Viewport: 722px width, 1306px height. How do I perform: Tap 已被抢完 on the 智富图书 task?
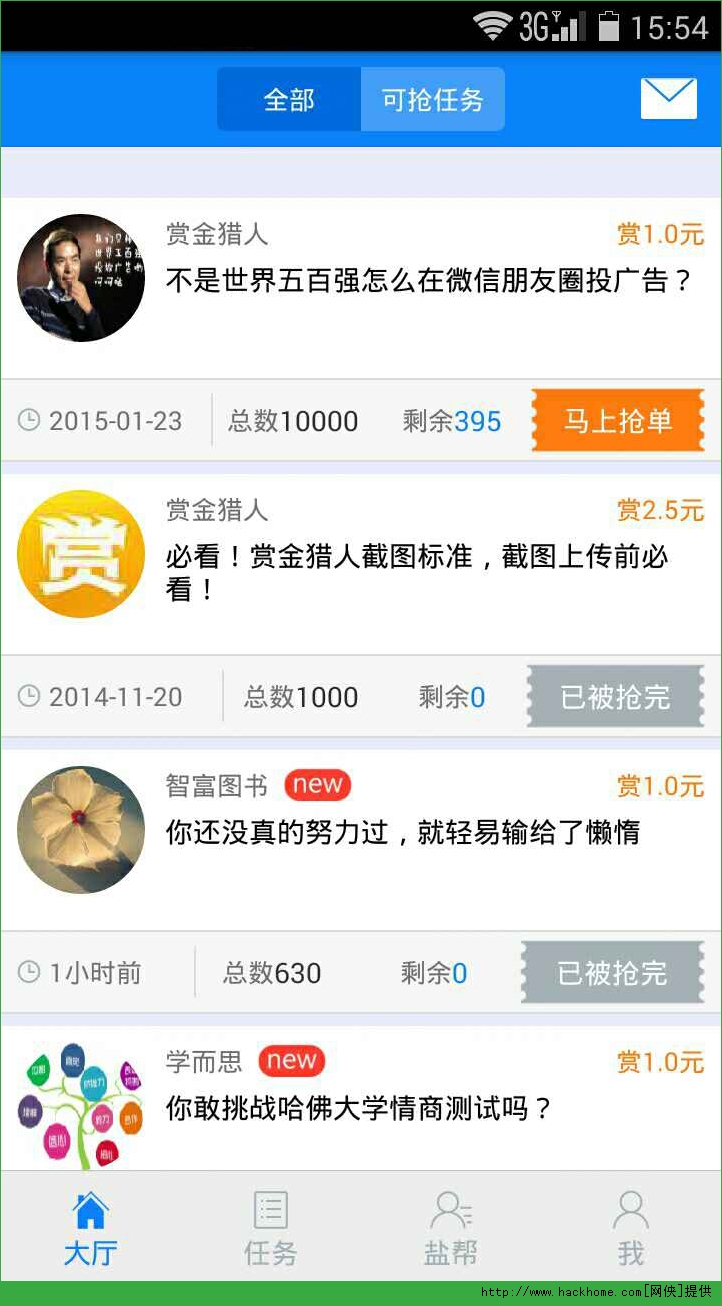[x=612, y=973]
